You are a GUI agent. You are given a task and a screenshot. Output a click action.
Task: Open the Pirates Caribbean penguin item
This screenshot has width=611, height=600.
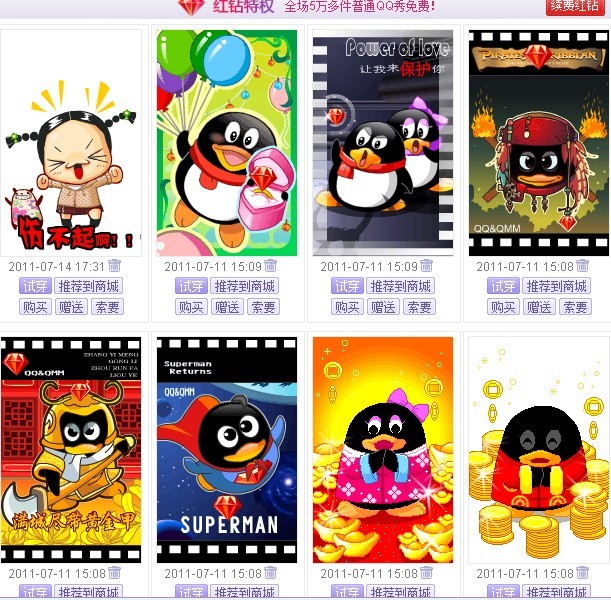pyautogui.click(x=539, y=143)
